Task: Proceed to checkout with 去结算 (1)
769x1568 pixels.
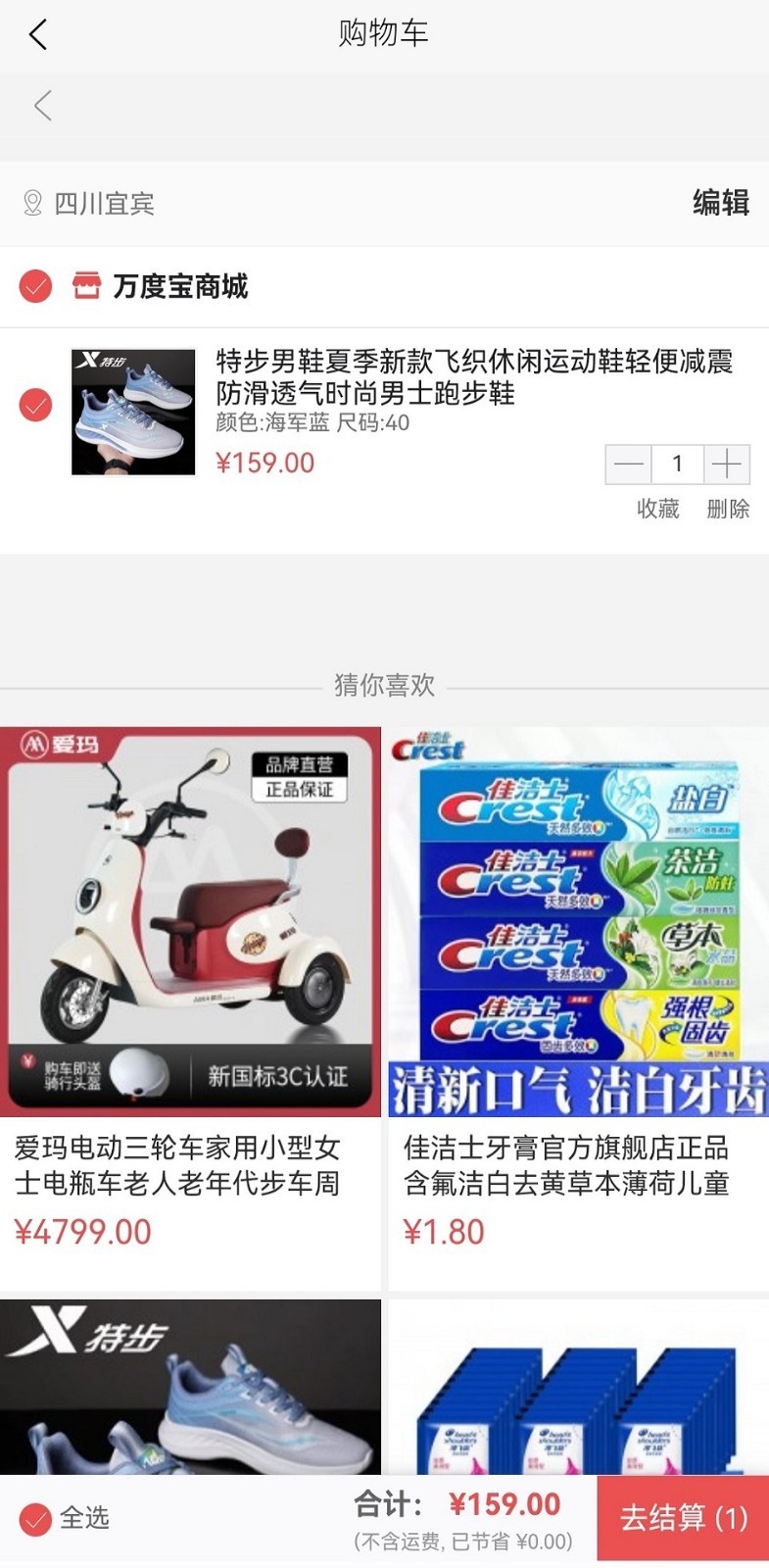Action: (684, 1518)
